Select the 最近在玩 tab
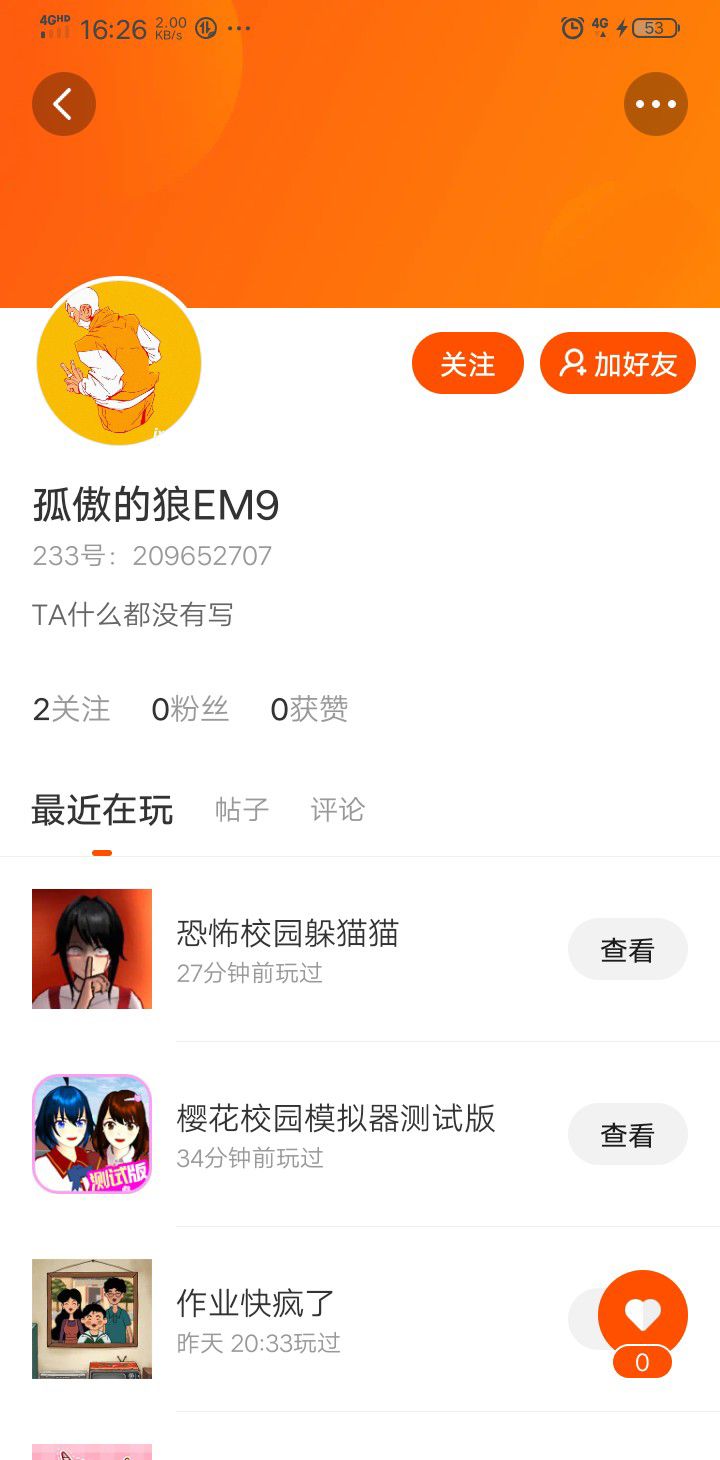The width and height of the screenshot is (720, 1460). (102, 809)
